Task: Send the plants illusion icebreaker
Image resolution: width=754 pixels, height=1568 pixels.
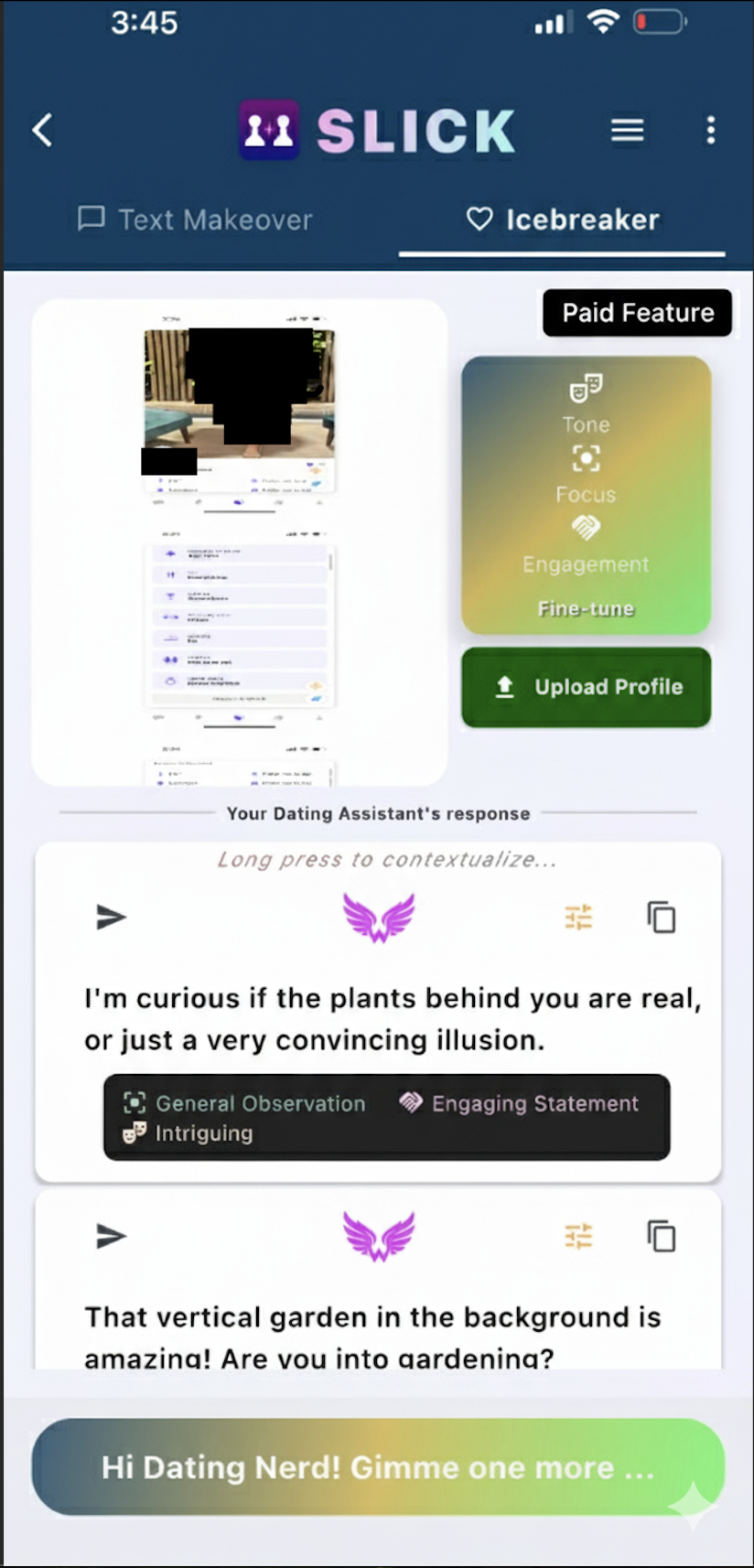Action: point(111,917)
